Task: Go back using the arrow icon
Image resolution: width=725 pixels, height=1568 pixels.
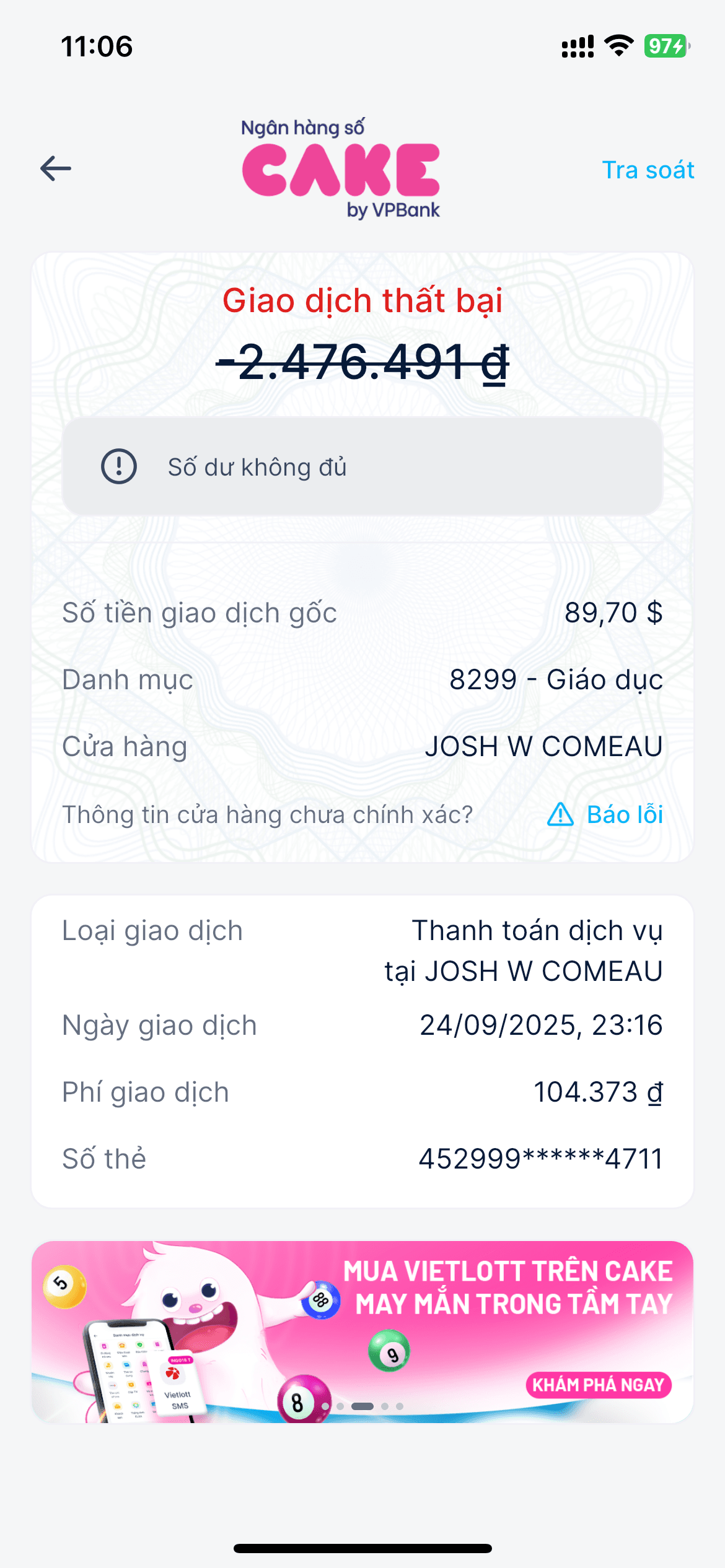Action: 56,168
